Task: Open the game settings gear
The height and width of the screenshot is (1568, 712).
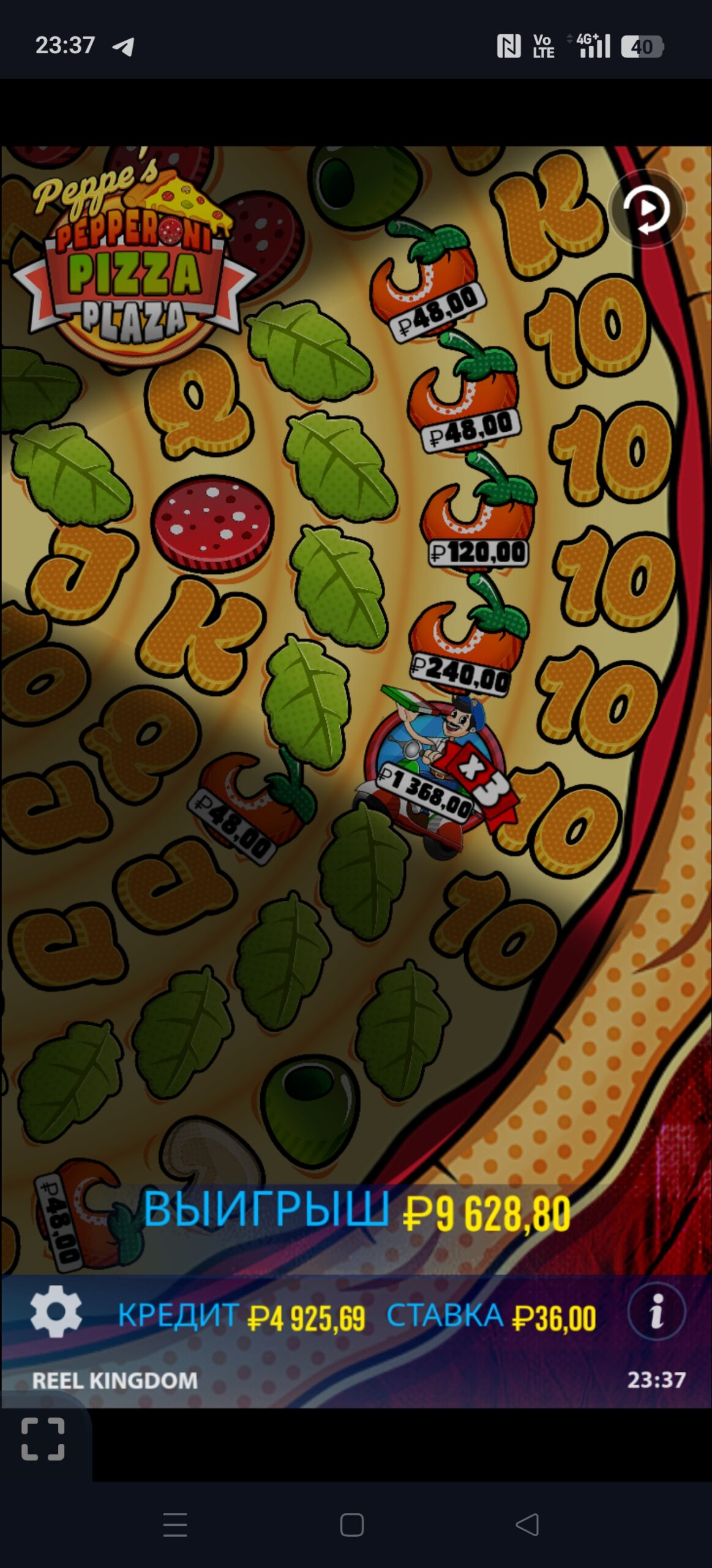Action: [56, 1311]
